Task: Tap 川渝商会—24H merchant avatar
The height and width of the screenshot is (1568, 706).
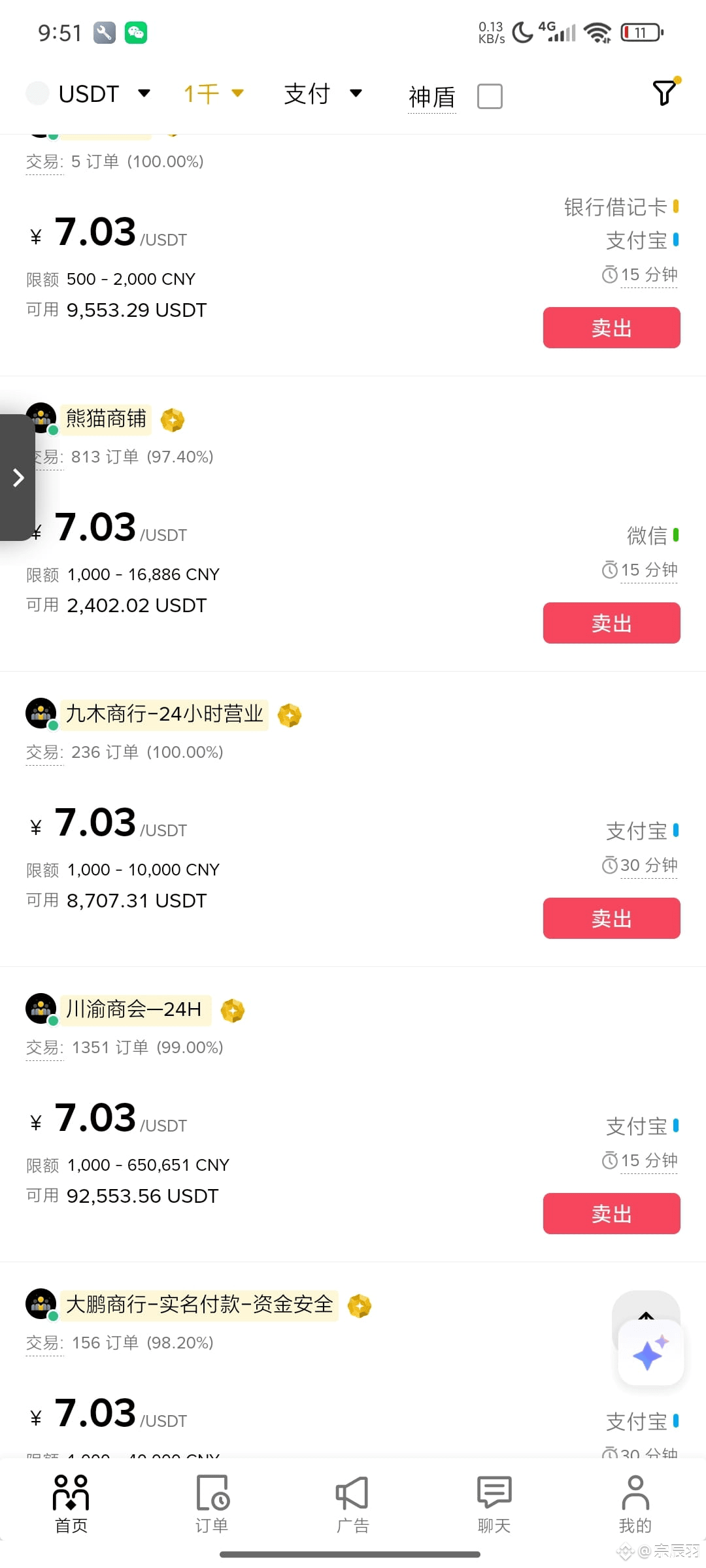Action: click(x=41, y=1008)
